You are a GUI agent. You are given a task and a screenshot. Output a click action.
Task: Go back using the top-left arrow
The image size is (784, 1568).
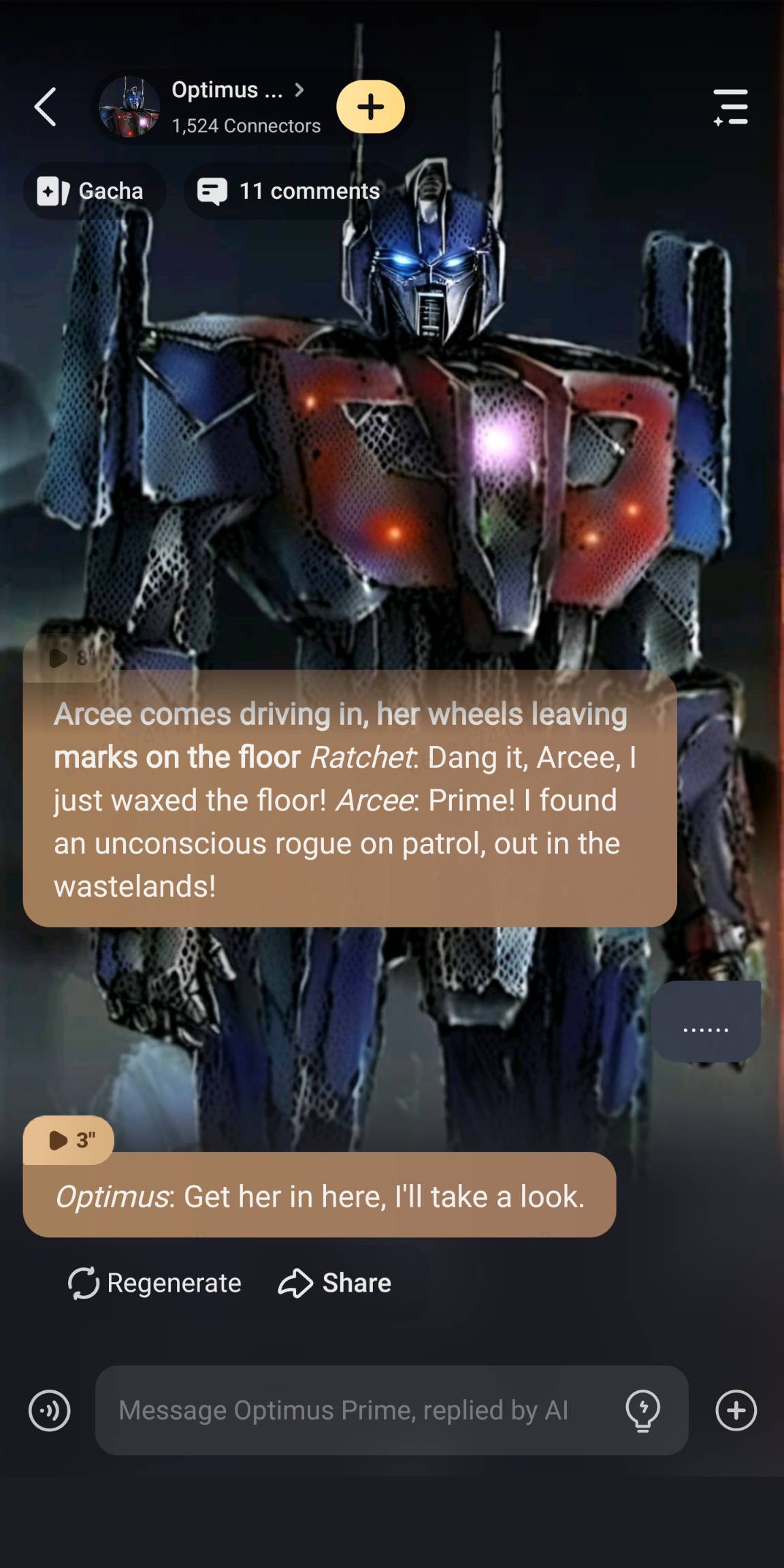(x=46, y=107)
